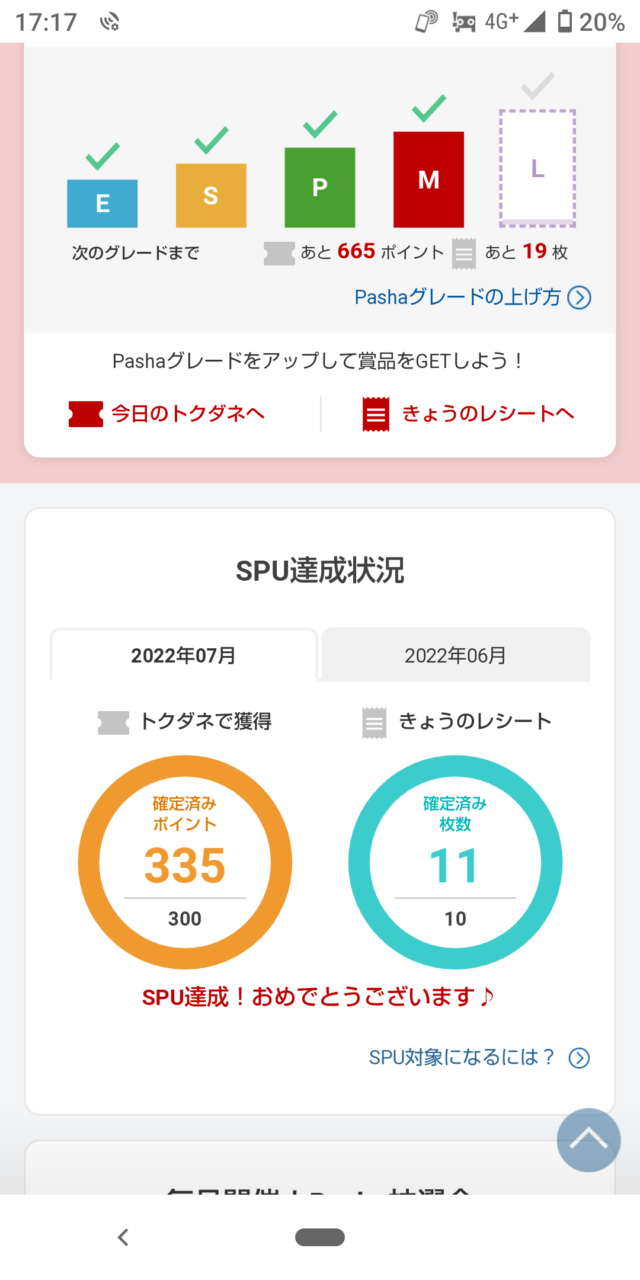Open きょうのレシートへ link
The width and height of the screenshot is (640, 1280).
(468, 414)
